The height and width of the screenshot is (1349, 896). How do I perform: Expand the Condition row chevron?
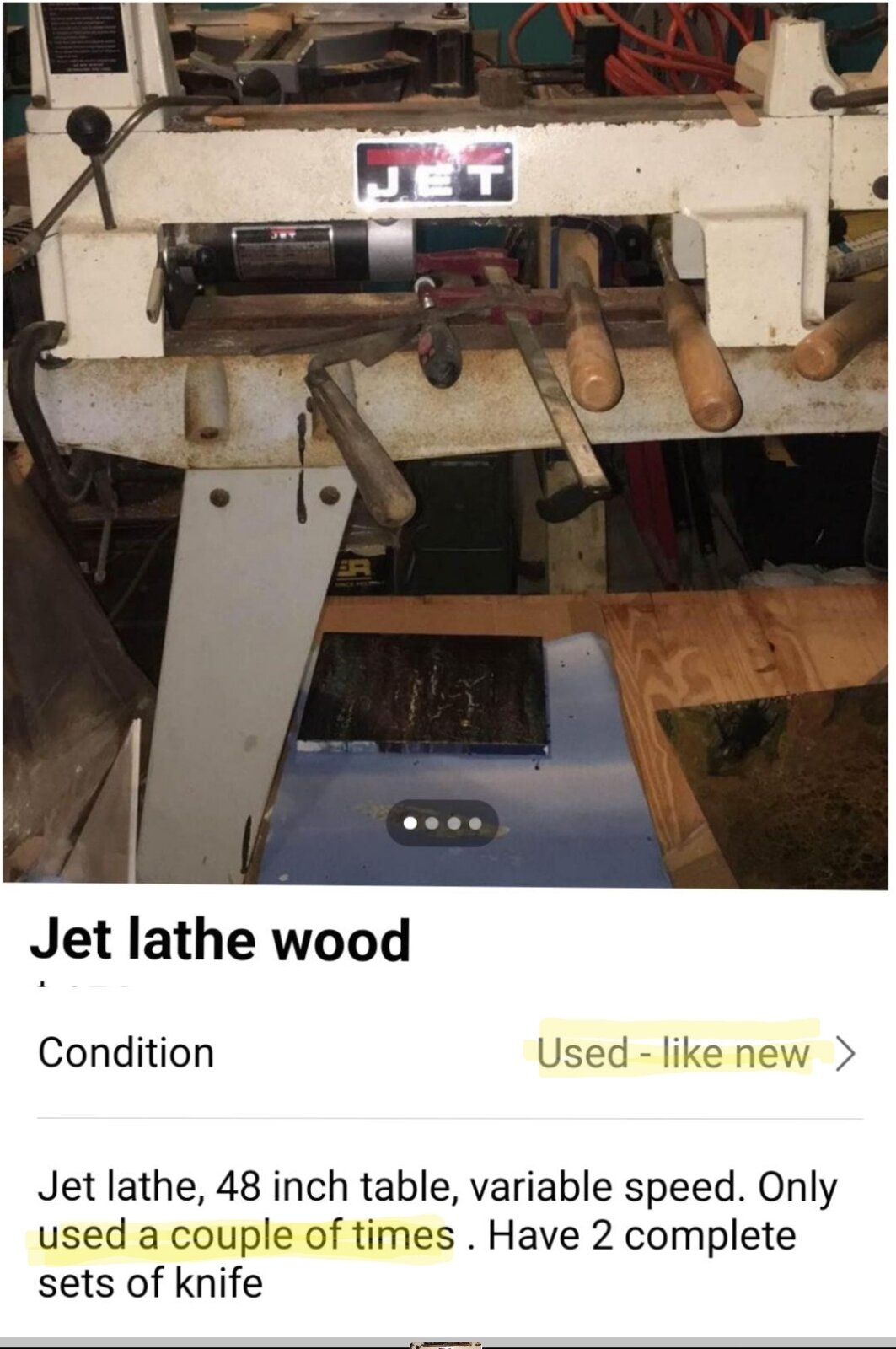[x=845, y=1053]
